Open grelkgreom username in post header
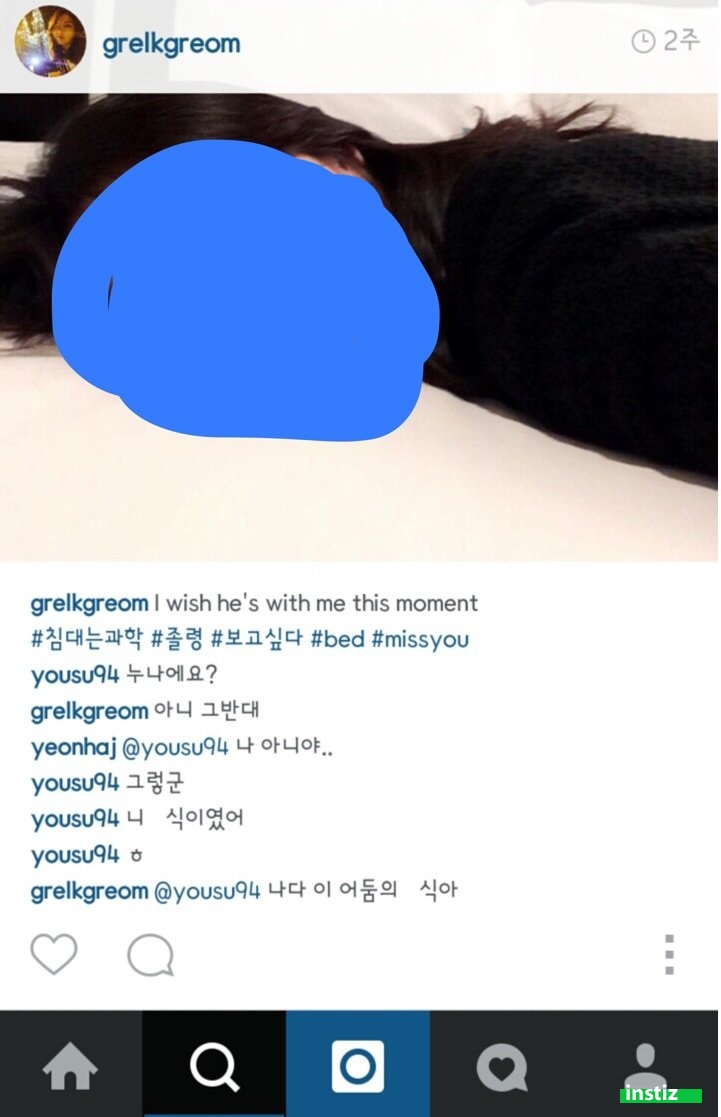This screenshot has width=721, height=1117. click(171, 44)
